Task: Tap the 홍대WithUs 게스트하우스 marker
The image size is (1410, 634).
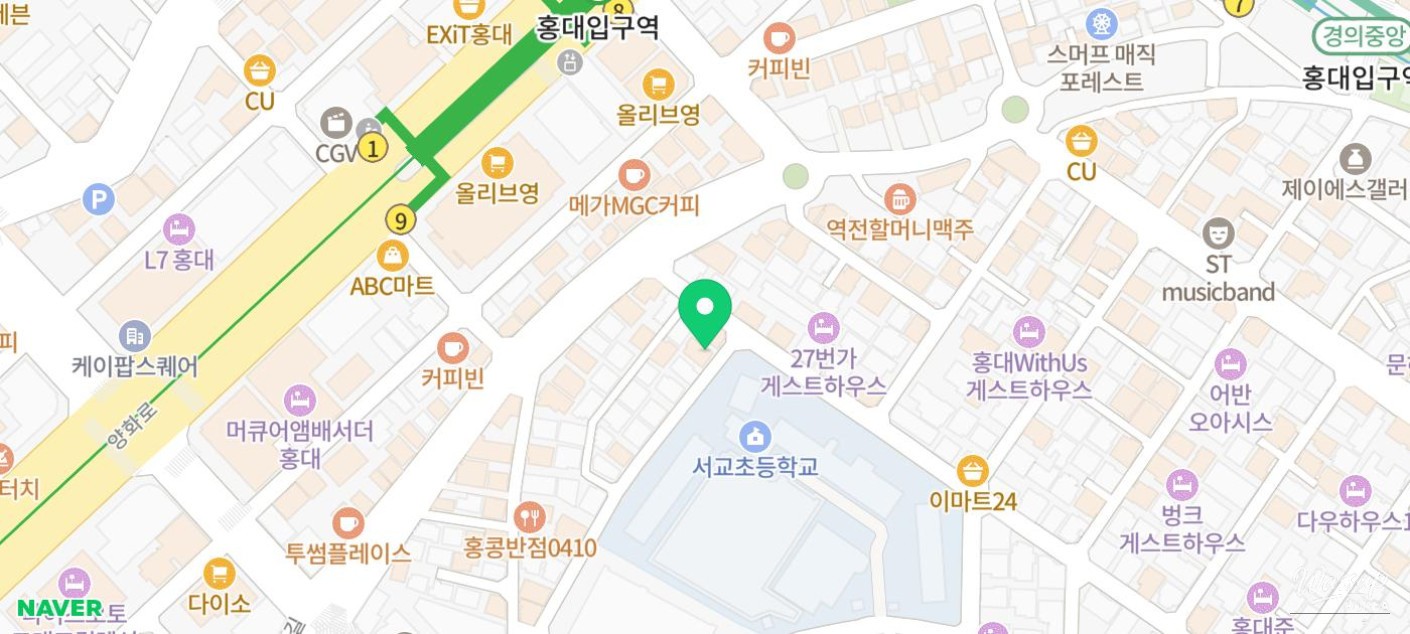Action: (1029, 331)
